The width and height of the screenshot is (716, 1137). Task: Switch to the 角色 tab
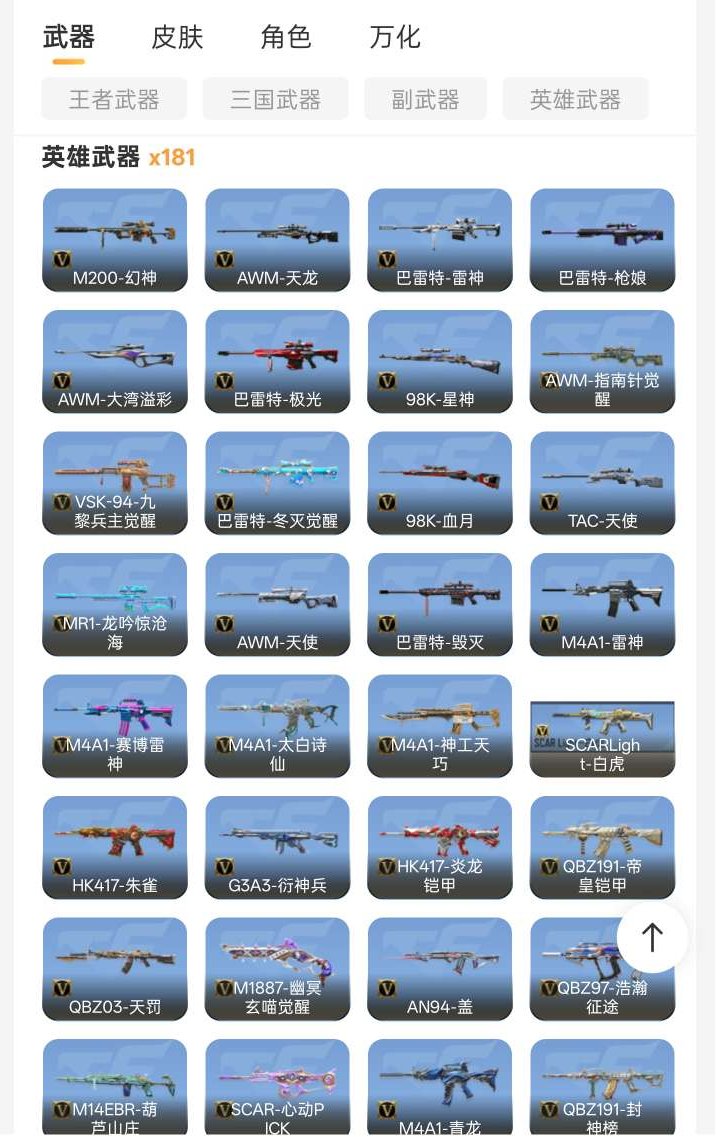click(286, 38)
